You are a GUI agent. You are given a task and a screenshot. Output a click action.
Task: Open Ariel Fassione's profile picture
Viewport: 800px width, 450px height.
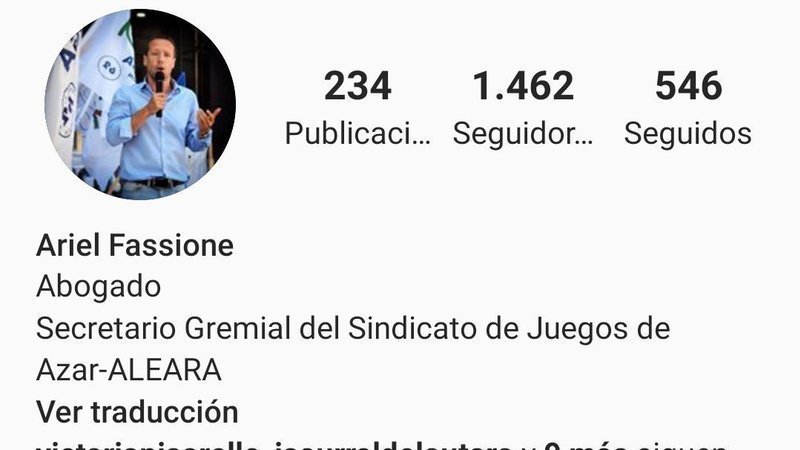coord(140,104)
